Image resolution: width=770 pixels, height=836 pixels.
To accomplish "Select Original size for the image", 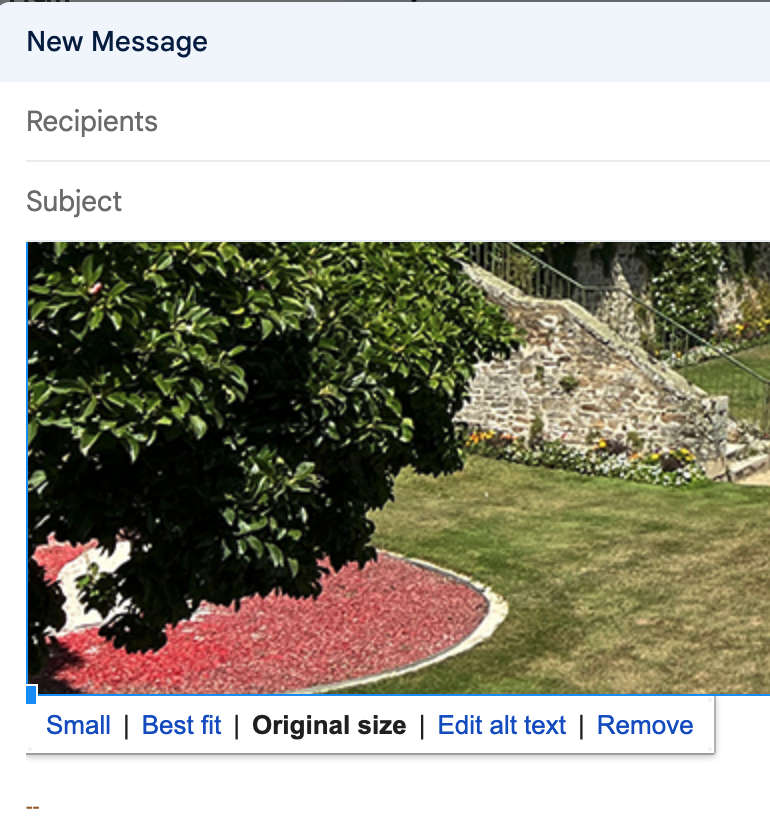I will [x=329, y=725].
